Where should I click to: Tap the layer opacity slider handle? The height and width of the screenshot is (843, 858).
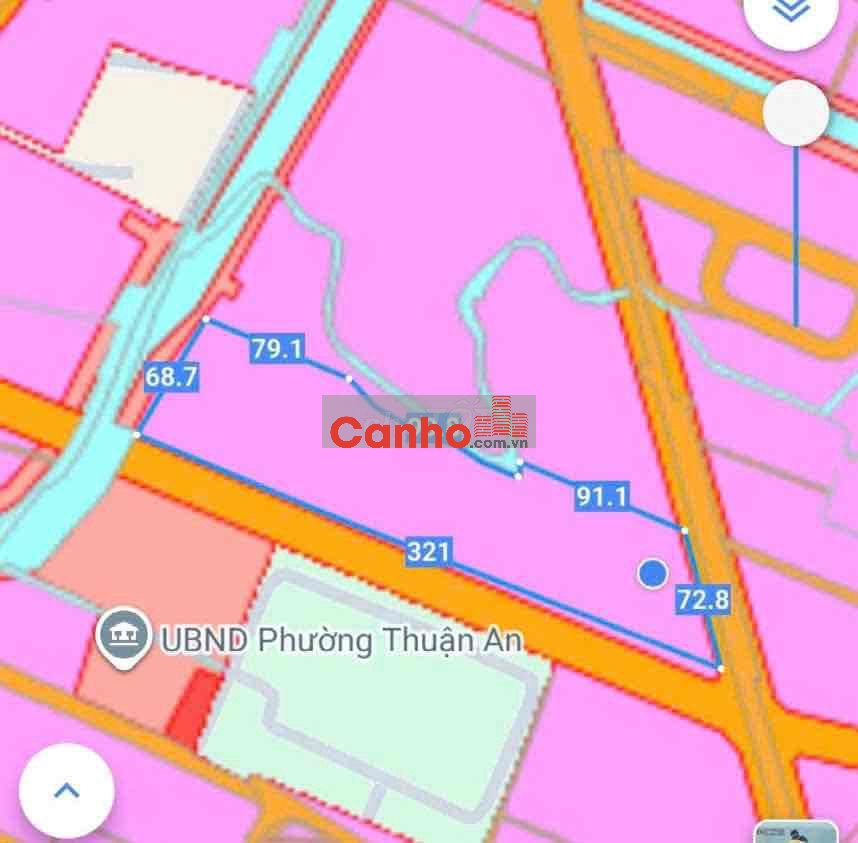(796, 112)
